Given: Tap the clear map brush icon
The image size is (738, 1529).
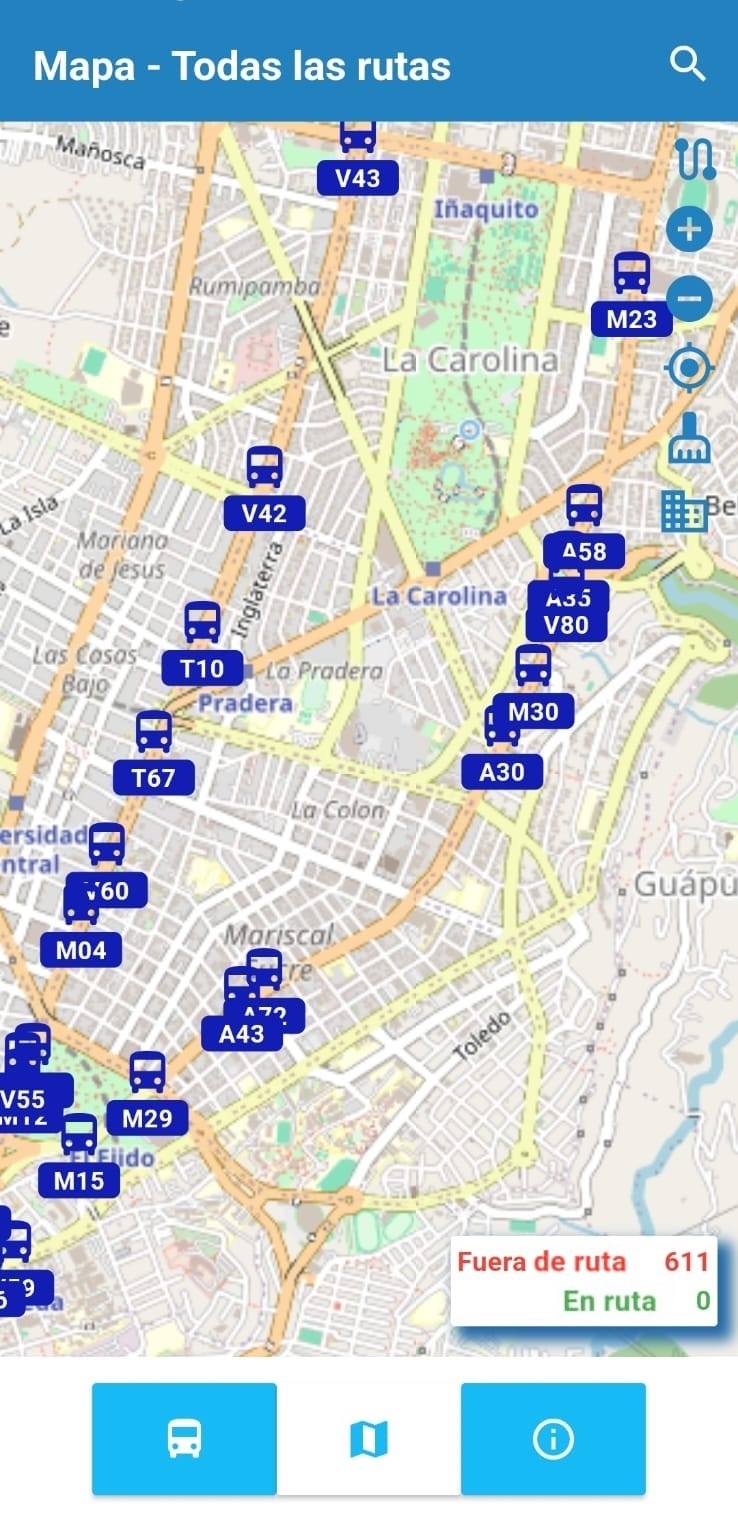Looking at the screenshot, I should (689, 439).
